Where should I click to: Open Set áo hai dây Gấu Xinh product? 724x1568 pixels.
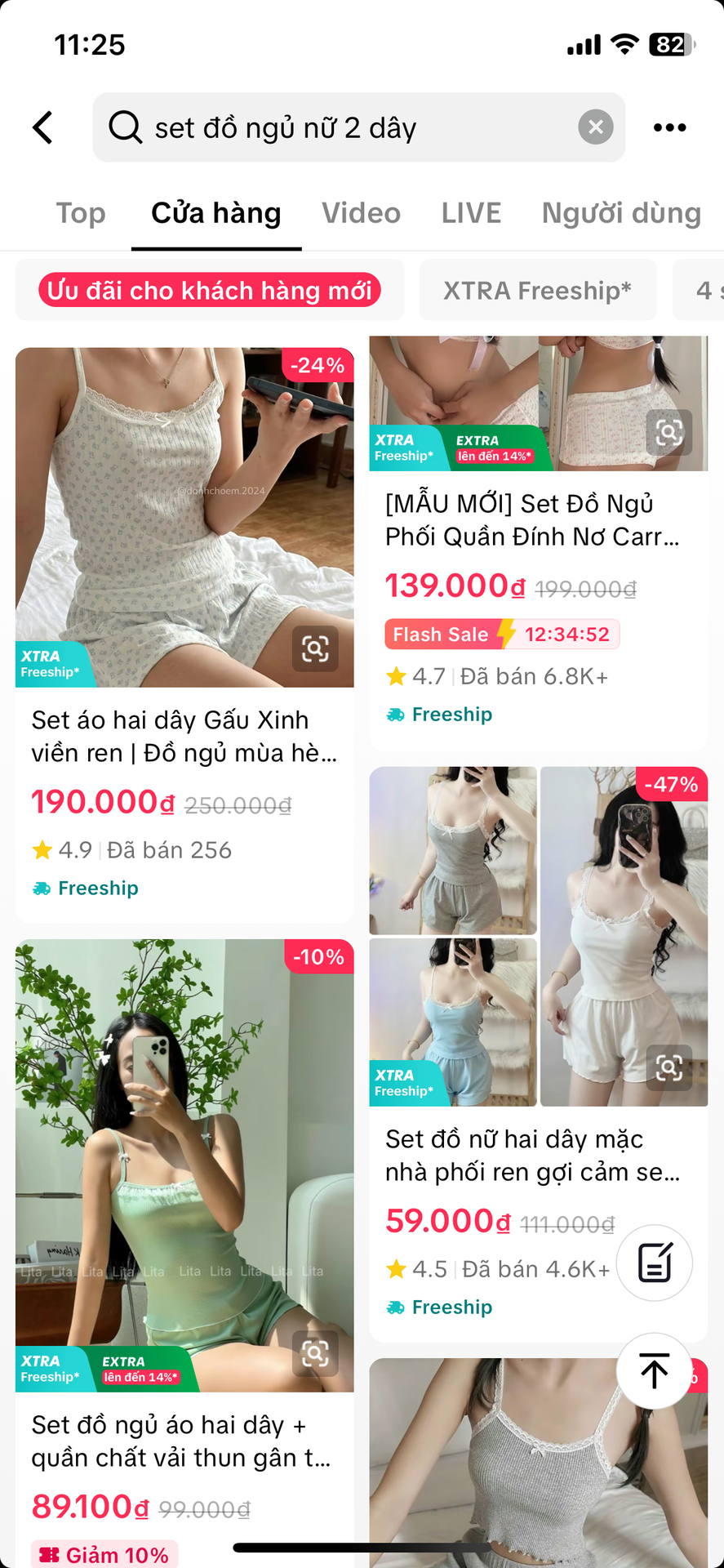click(184, 736)
